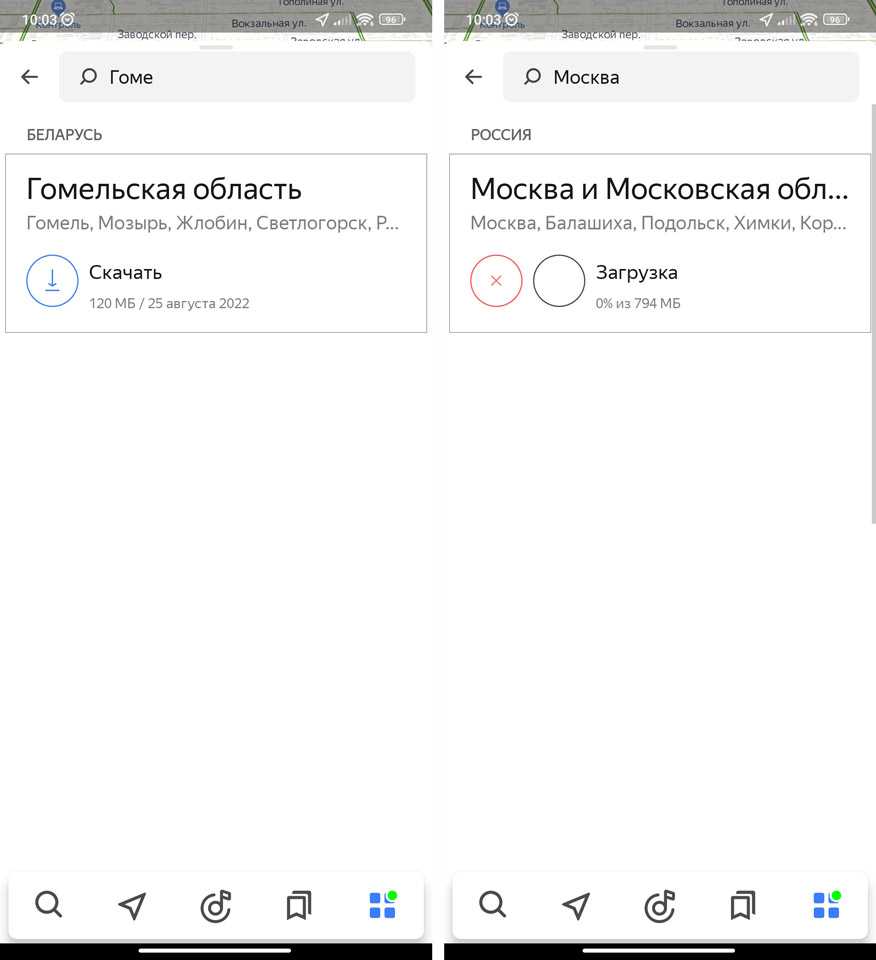Open music tab on the Гоме screen
Viewport: 876px width, 960px height.
pyautogui.click(x=216, y=906)
